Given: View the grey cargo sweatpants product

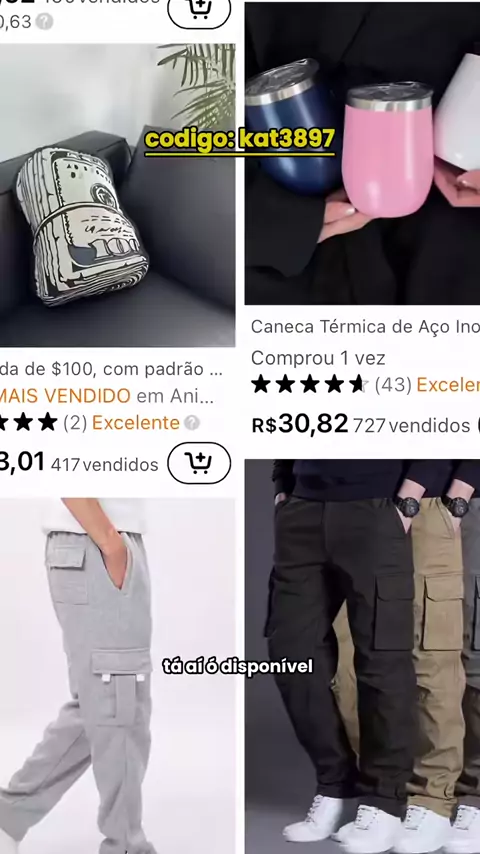Looking at the screenshot, I should tap(118, 676).
